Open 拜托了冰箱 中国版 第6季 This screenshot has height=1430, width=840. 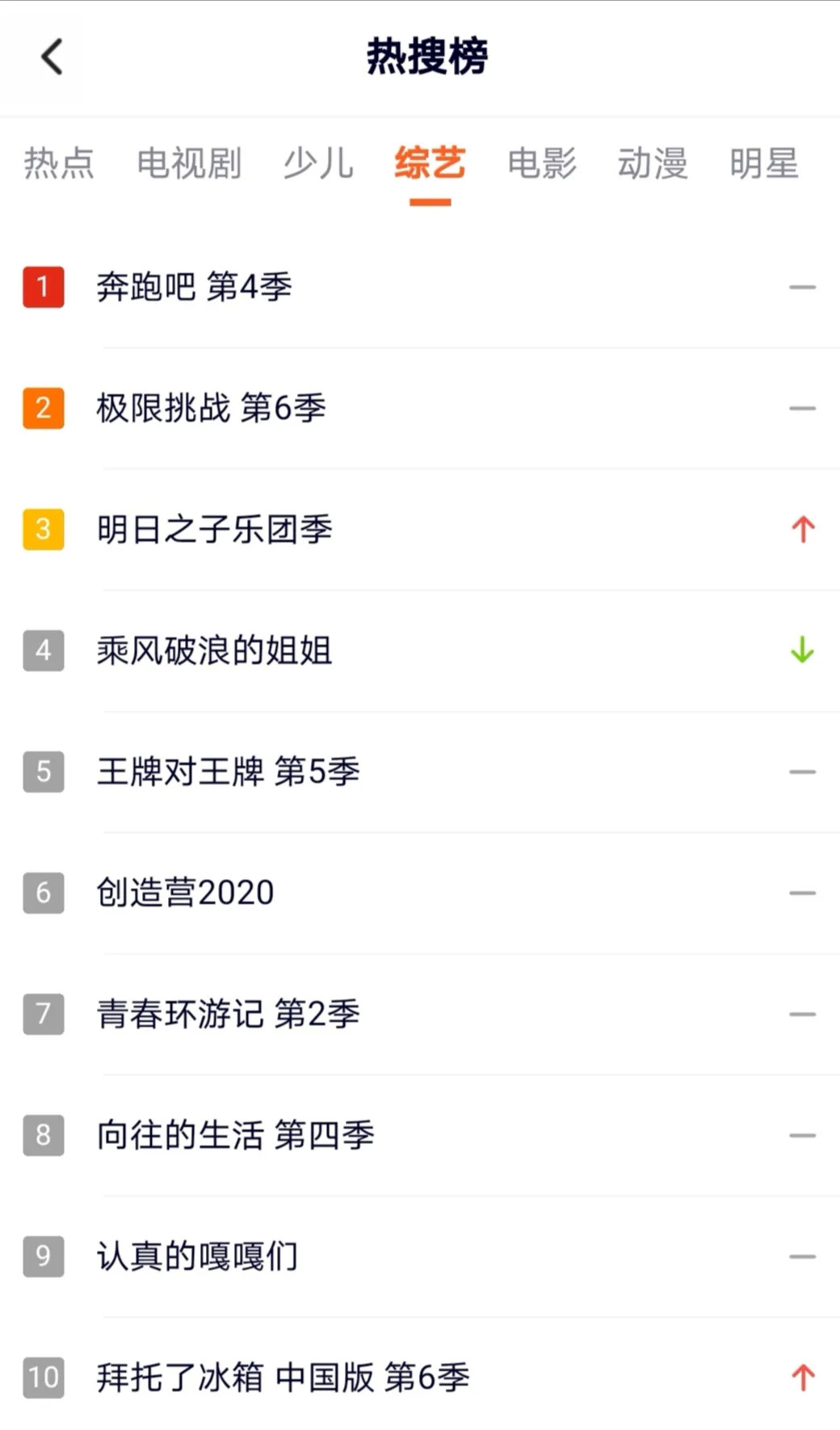click(283, 1377)
